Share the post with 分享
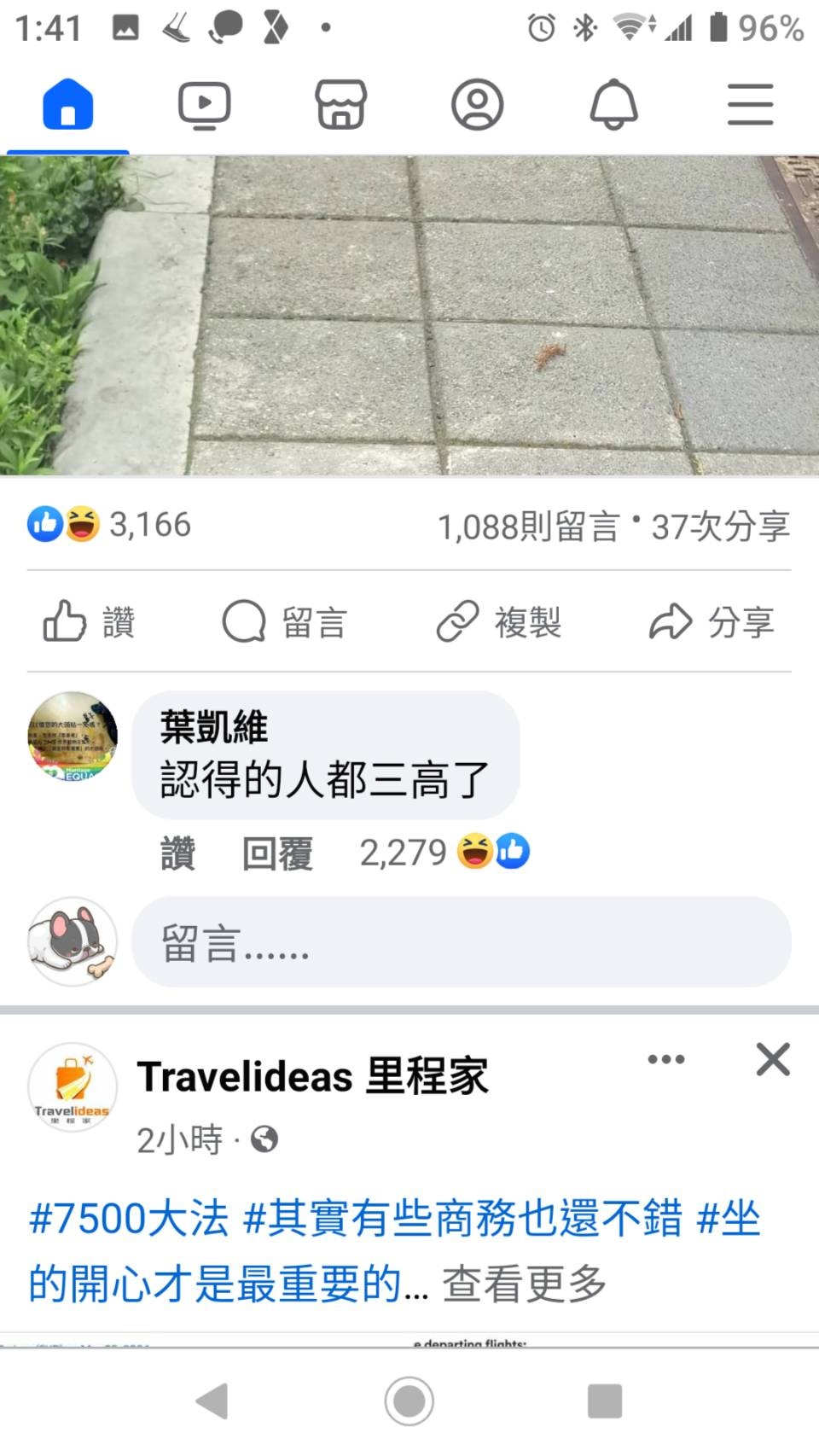 pos(712,621)
